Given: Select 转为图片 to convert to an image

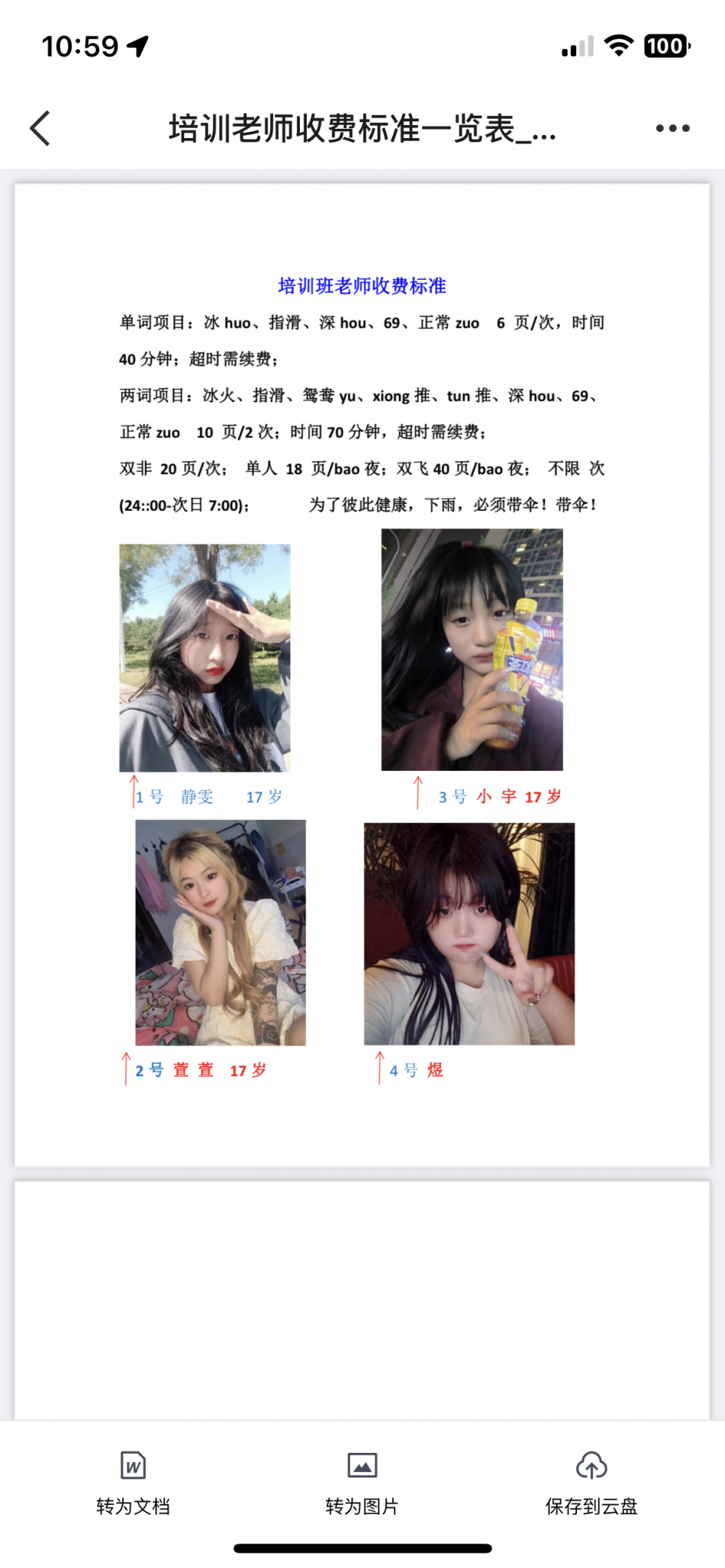Looking at the screenshot, I should pyautogui.click(x=362, y=1481).
